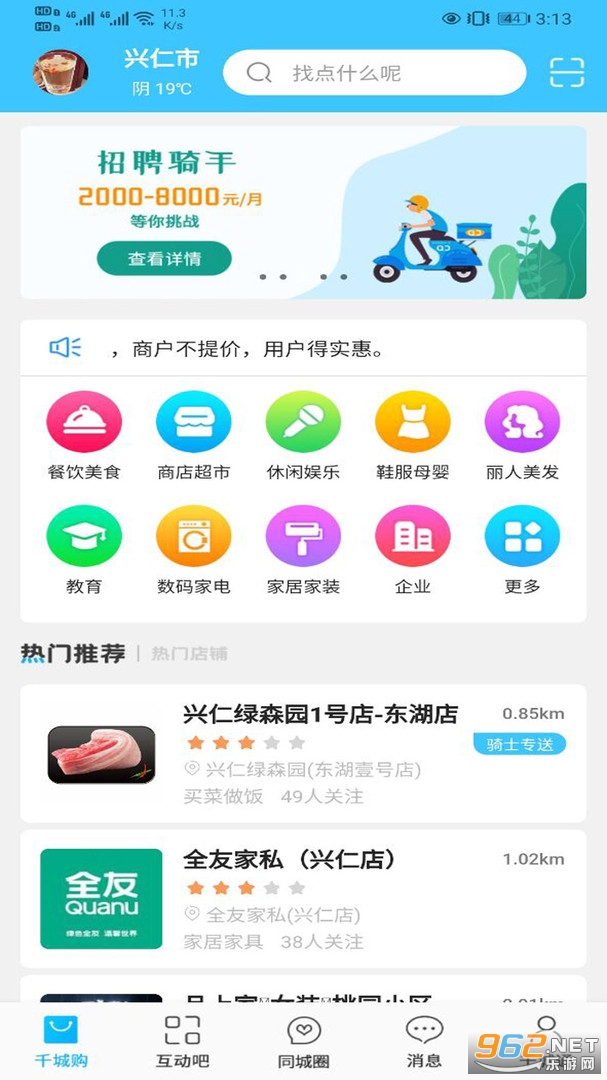Change the city 兴仁市
607x1080 pixels.
(162, 59)
